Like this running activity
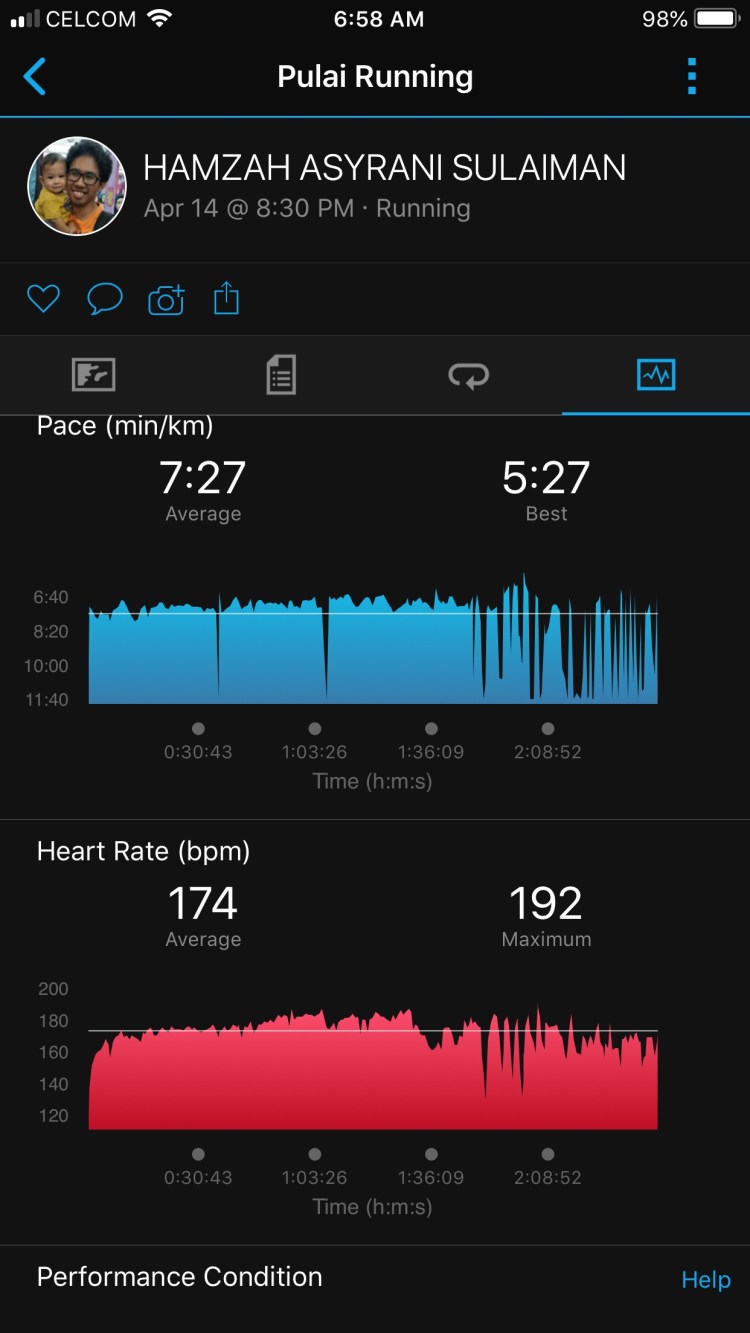The width and height of the screenshot is (750, 1333). point(43,299)
